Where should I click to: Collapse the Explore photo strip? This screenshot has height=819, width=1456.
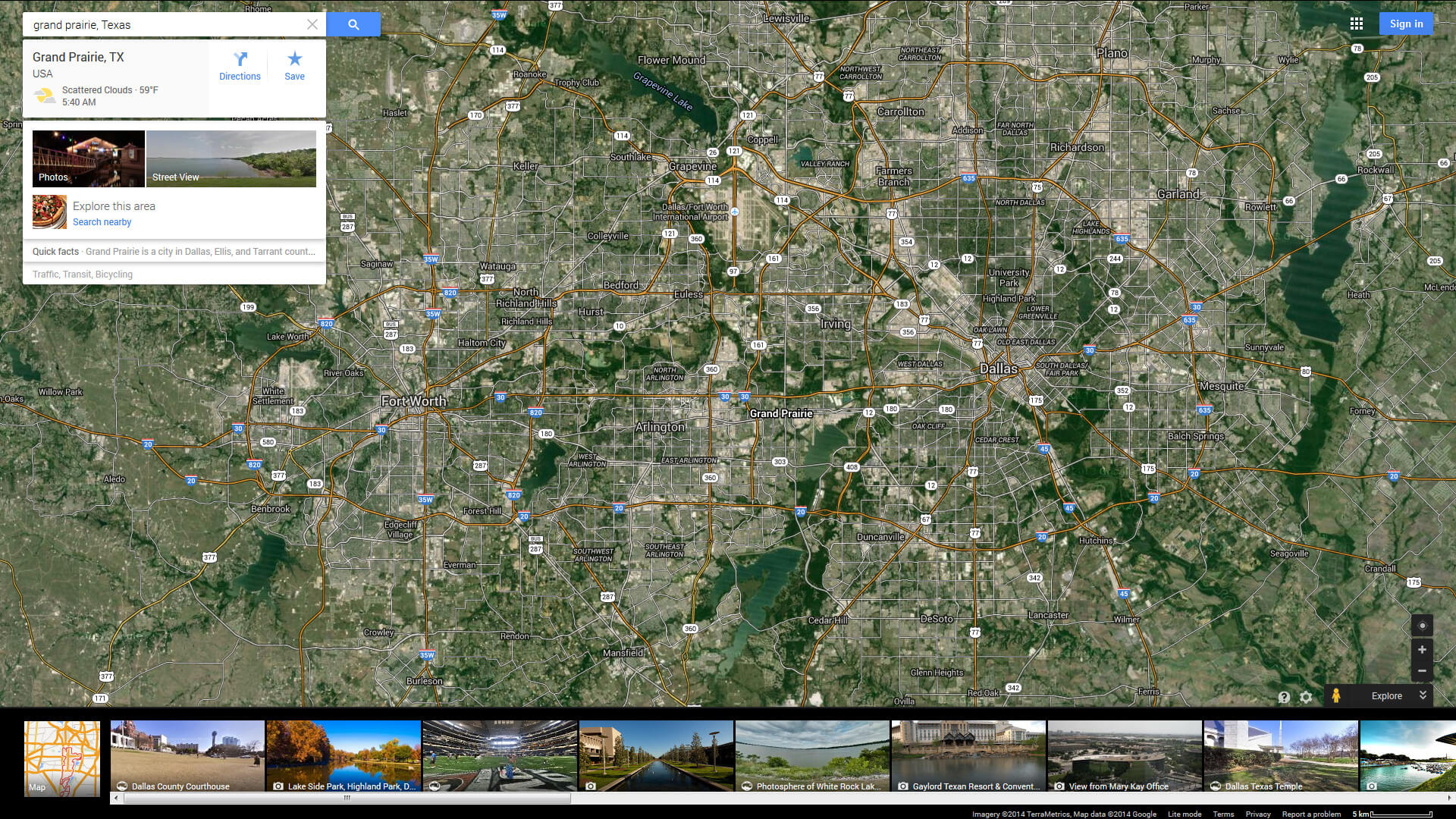point(1423,695)
